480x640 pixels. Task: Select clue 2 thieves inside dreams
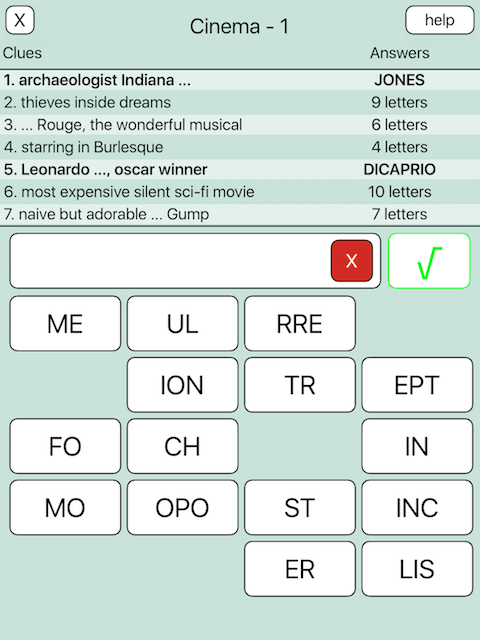pyautogui.click(x=240, y=102)
